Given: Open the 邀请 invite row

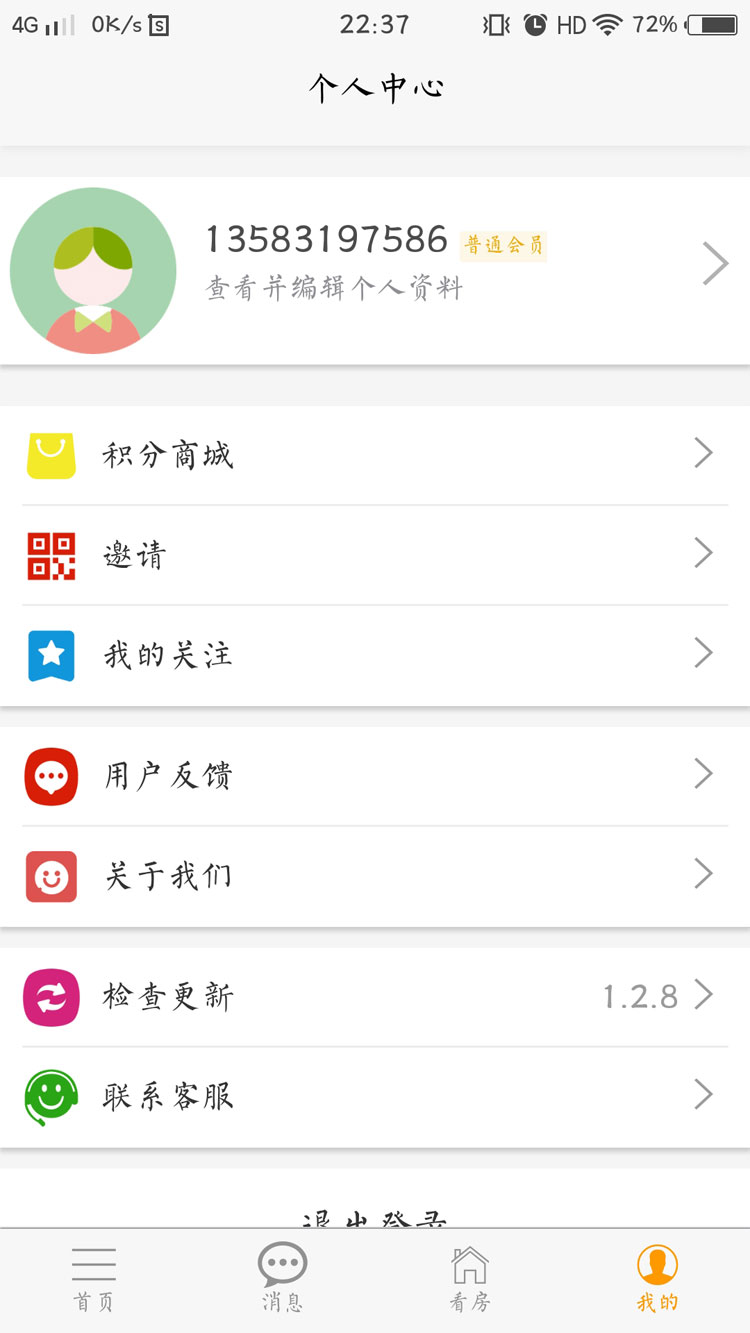Looking at the screenshot, I should (x=375, y=555).
